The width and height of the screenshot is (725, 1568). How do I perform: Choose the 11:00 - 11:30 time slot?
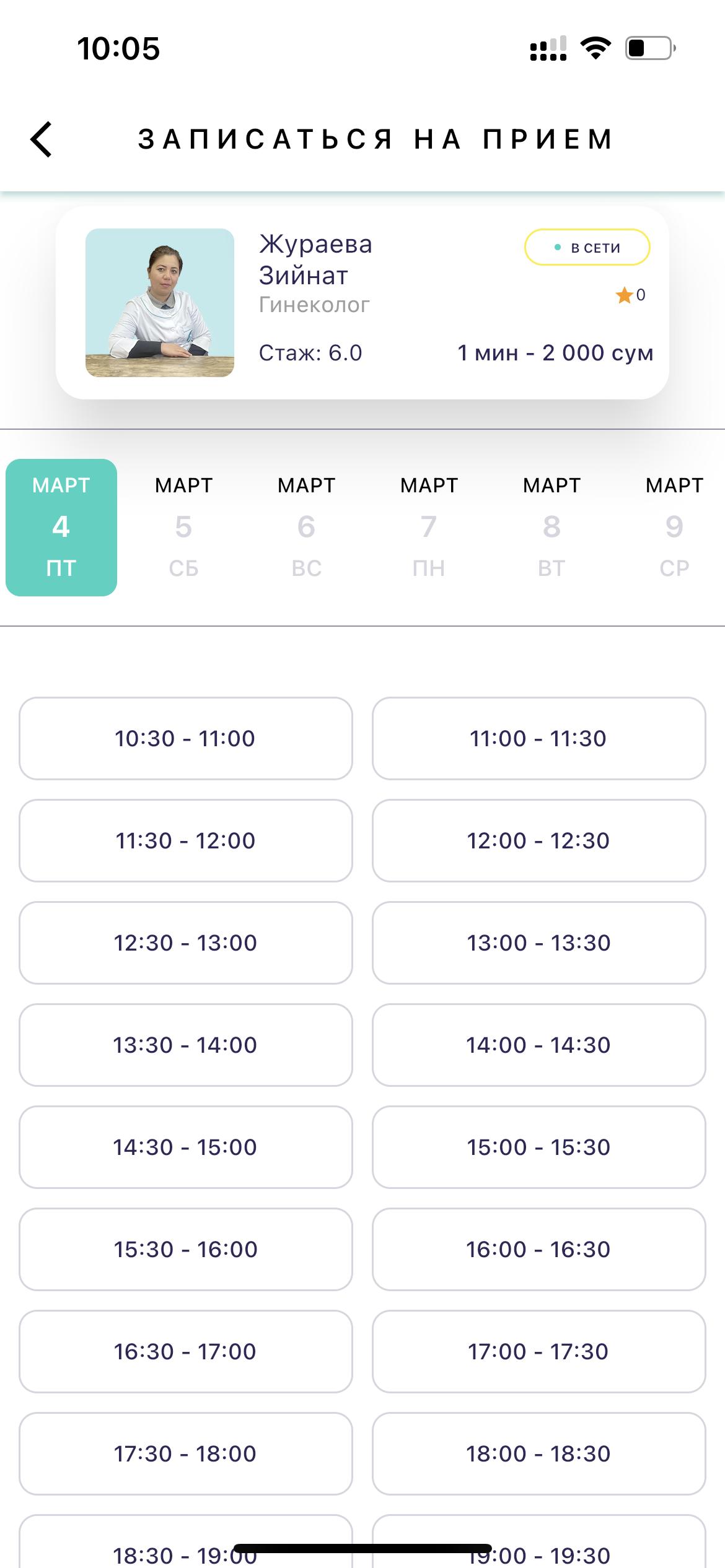[x=539, y=738]
